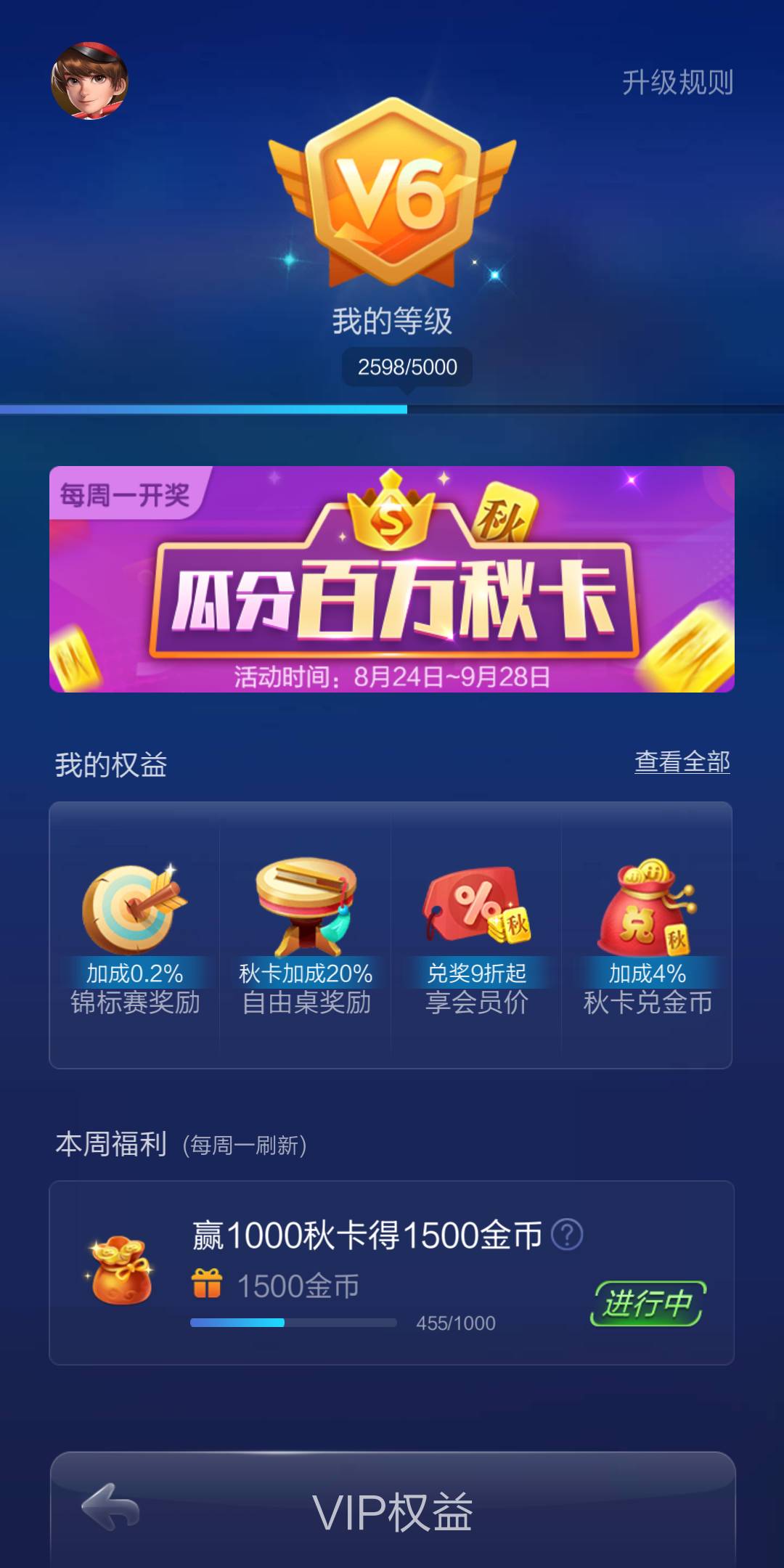The height and width of the screenshot is (1568, 784).
Task: Tap the 查看全部 view all link
Action: [683, 762]
